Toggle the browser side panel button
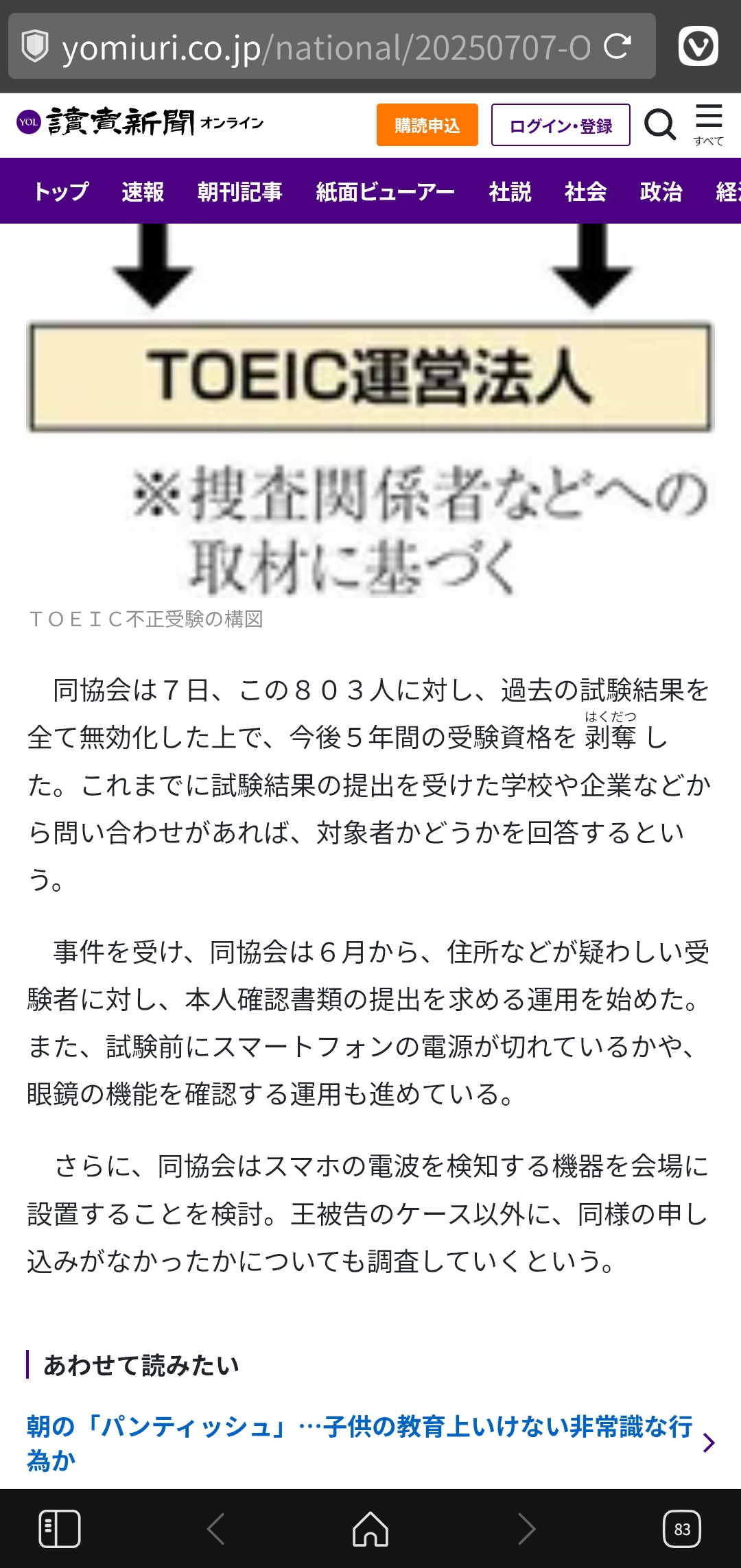The image size is (741, 1568). point(59,1529)
